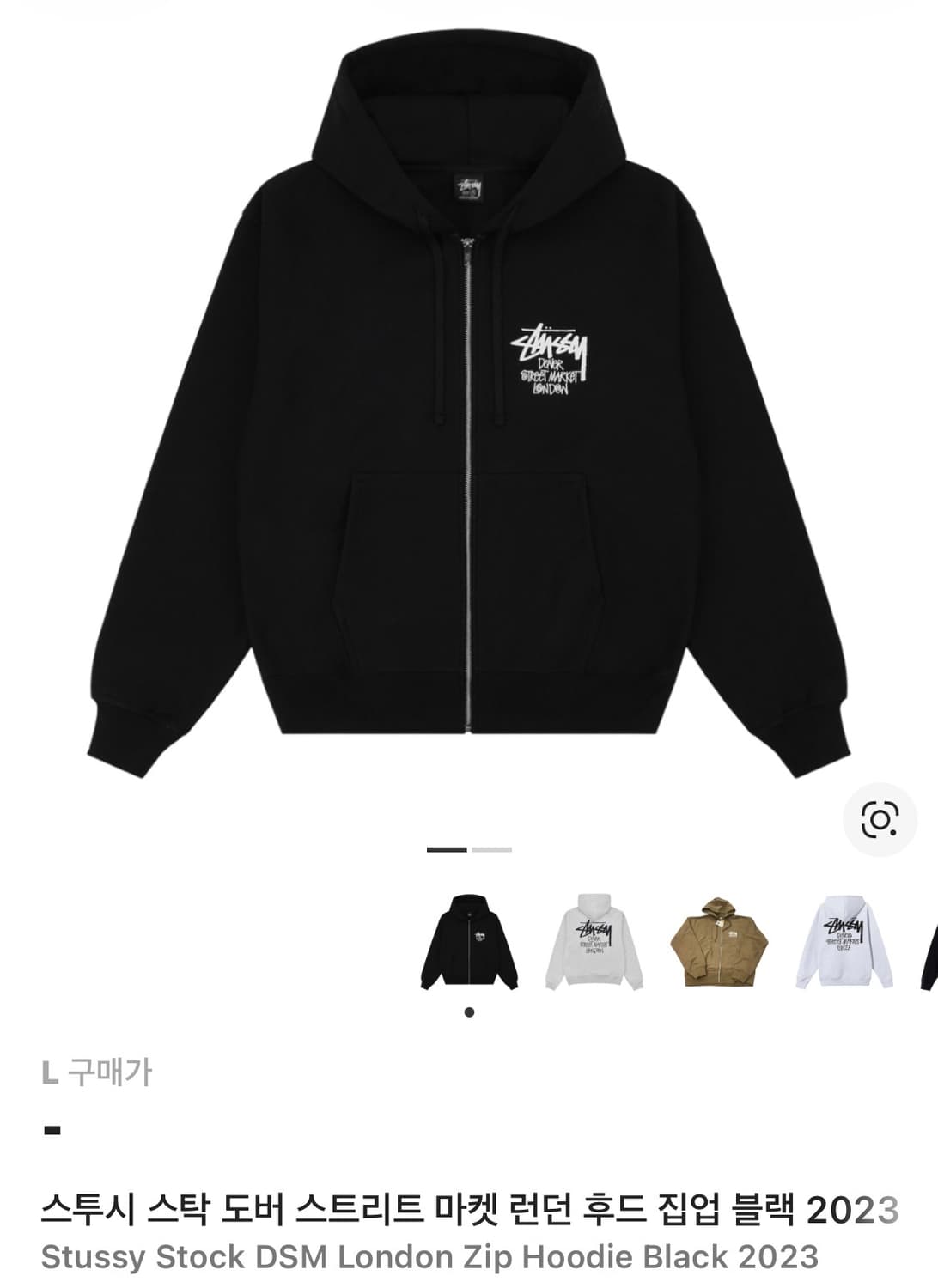This screenshot has height=1288, width=938.
Task: Select the L size indicator text
Action: (52, 1072)
